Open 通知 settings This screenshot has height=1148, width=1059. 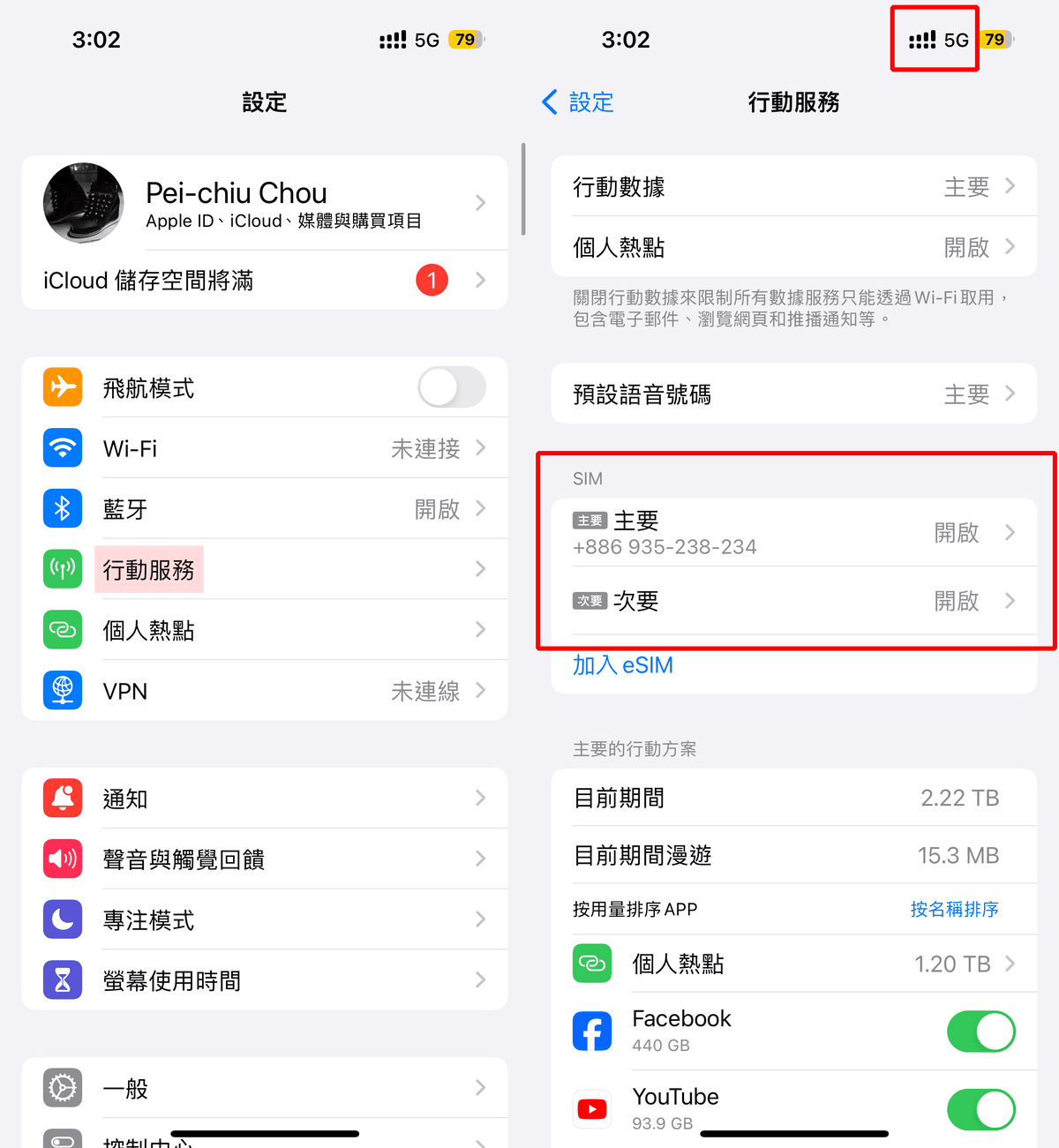pos(265,799)
